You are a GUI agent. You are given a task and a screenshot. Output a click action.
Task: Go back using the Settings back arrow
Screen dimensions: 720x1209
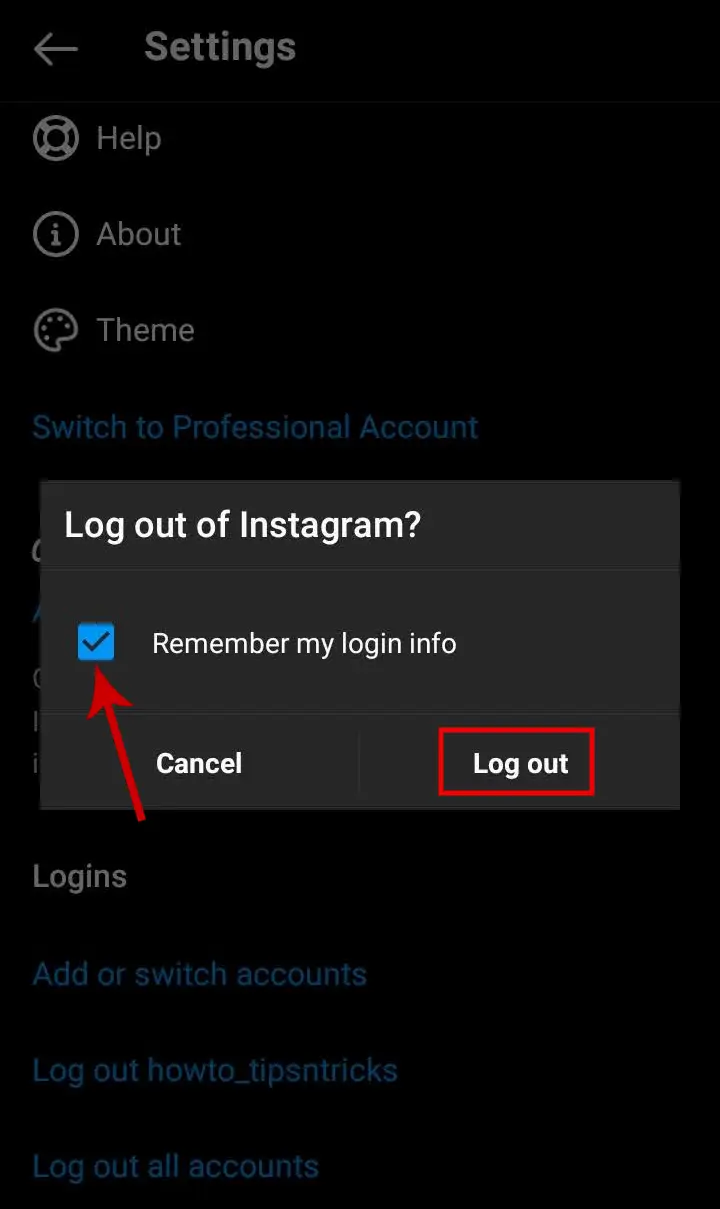[x=55, y=48]
